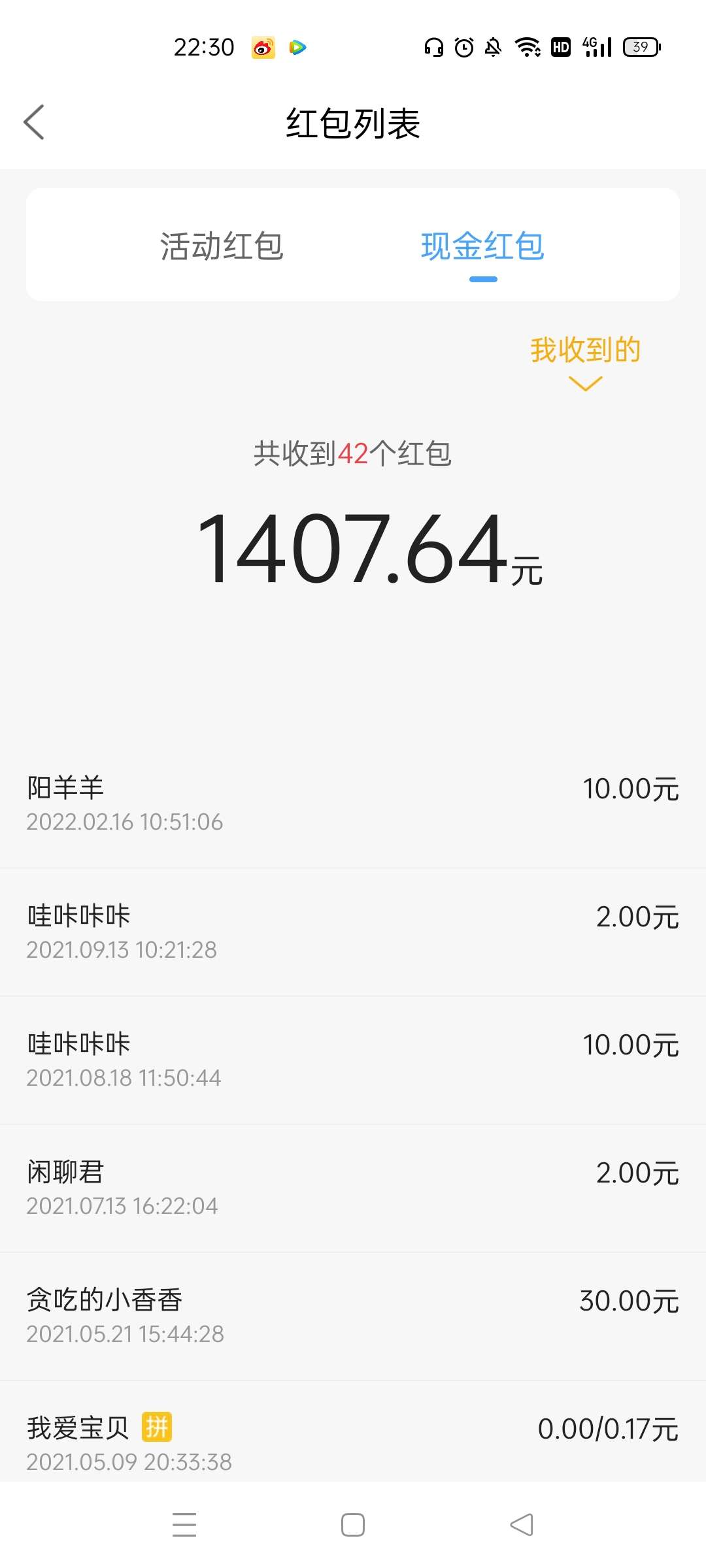Screen dimensions: 706x1568
Task: Open the 30.00元 red packet from 贪吃的小香香
Action: pyautogui.click(x=353, y=1316)
